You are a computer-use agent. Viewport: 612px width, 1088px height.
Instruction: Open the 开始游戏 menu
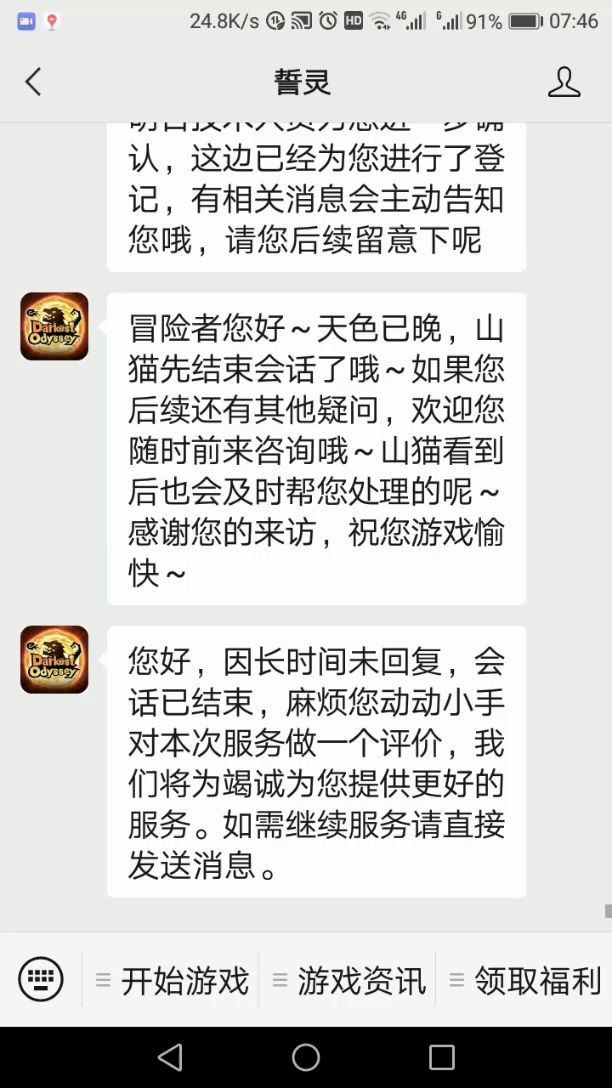tap(172, 981)
